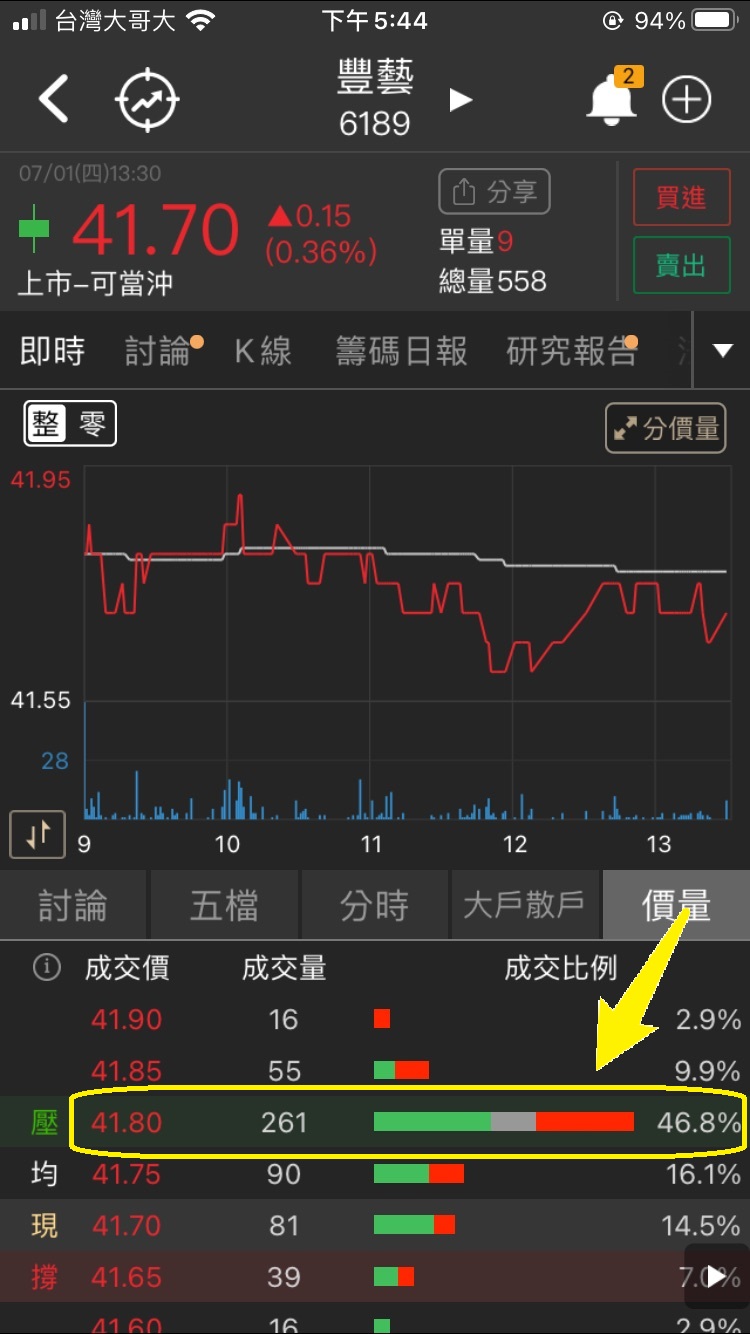This screenshot has height=1334, width=750.
Task: Tap the 買進 buy button
Action: point(681,197)
